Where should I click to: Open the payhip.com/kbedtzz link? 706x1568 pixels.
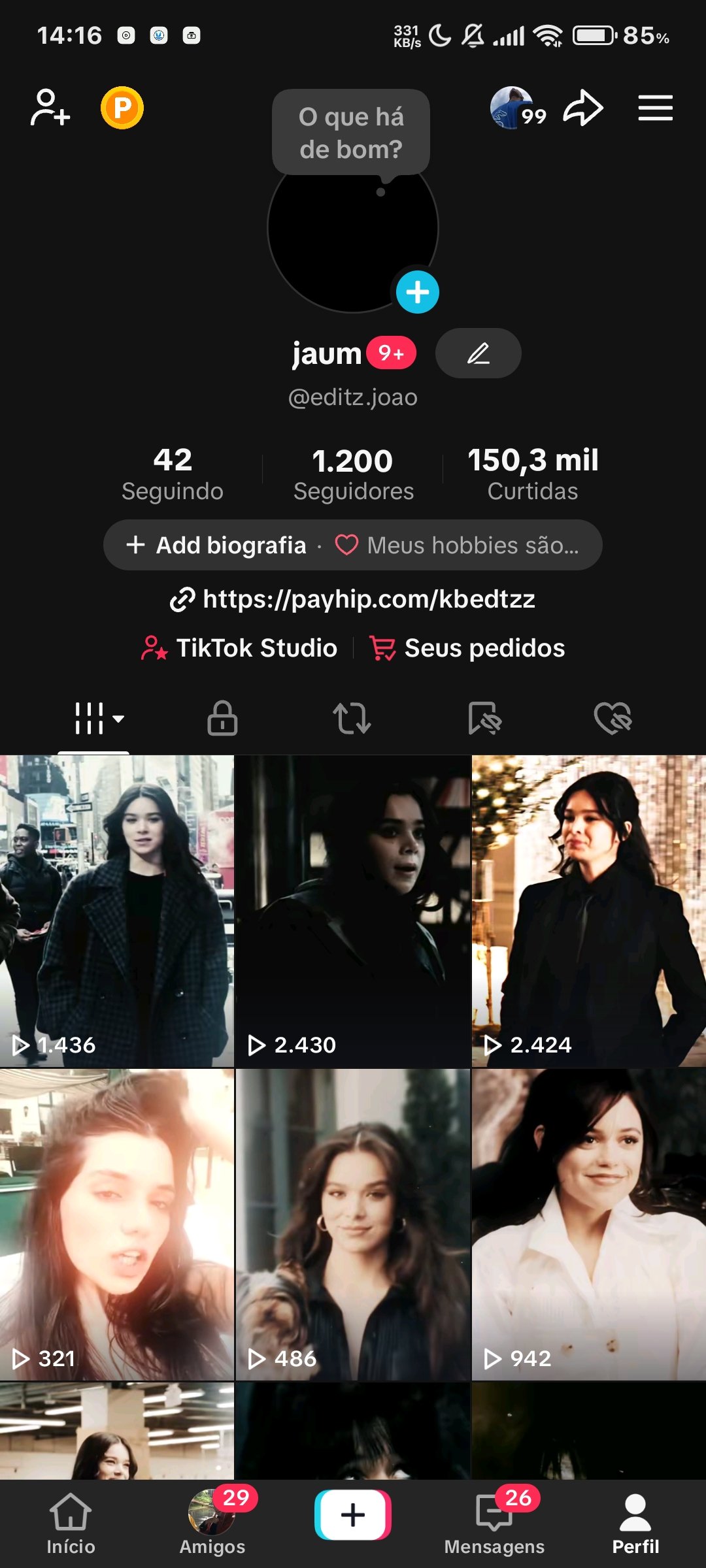[x=353, y=598]
